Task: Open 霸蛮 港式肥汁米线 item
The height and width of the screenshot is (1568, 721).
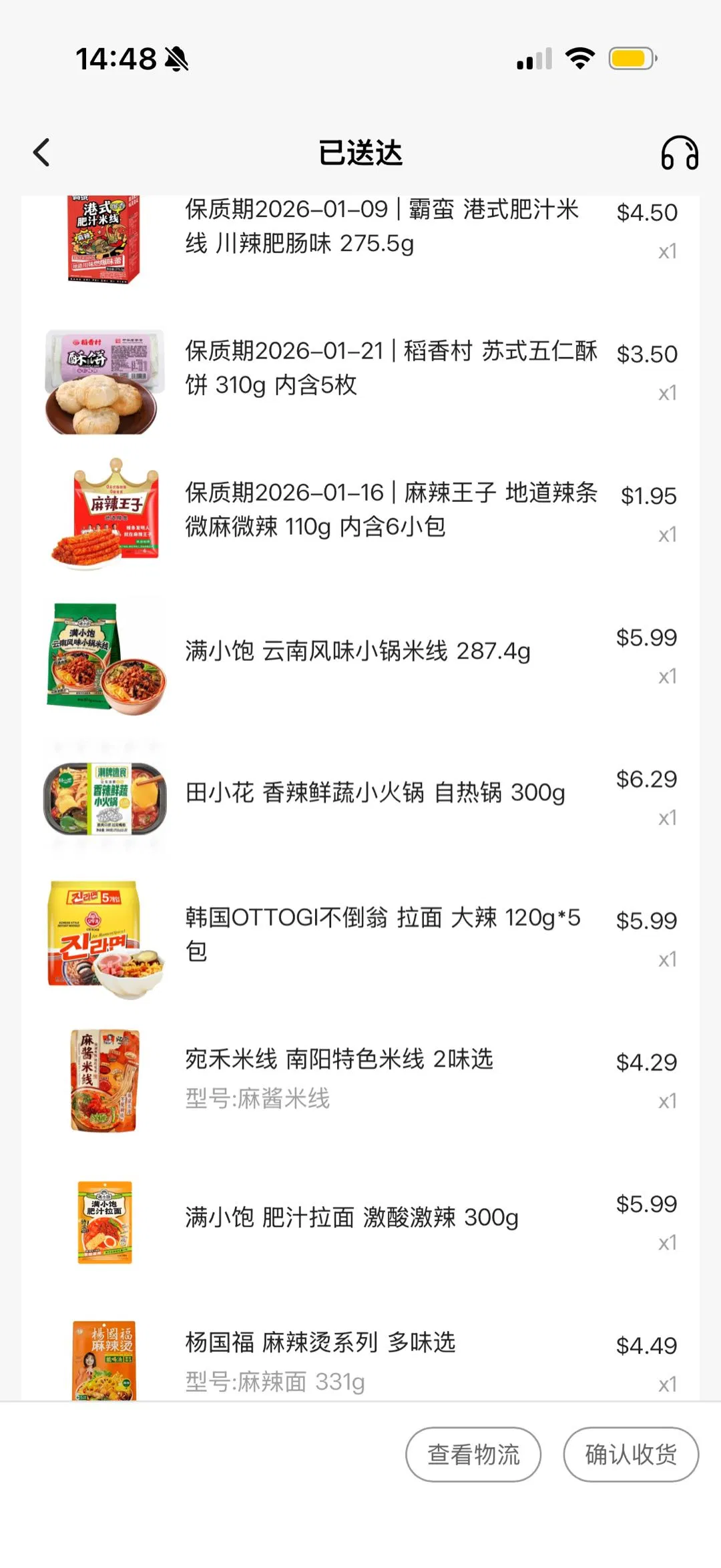Action: 381,227
